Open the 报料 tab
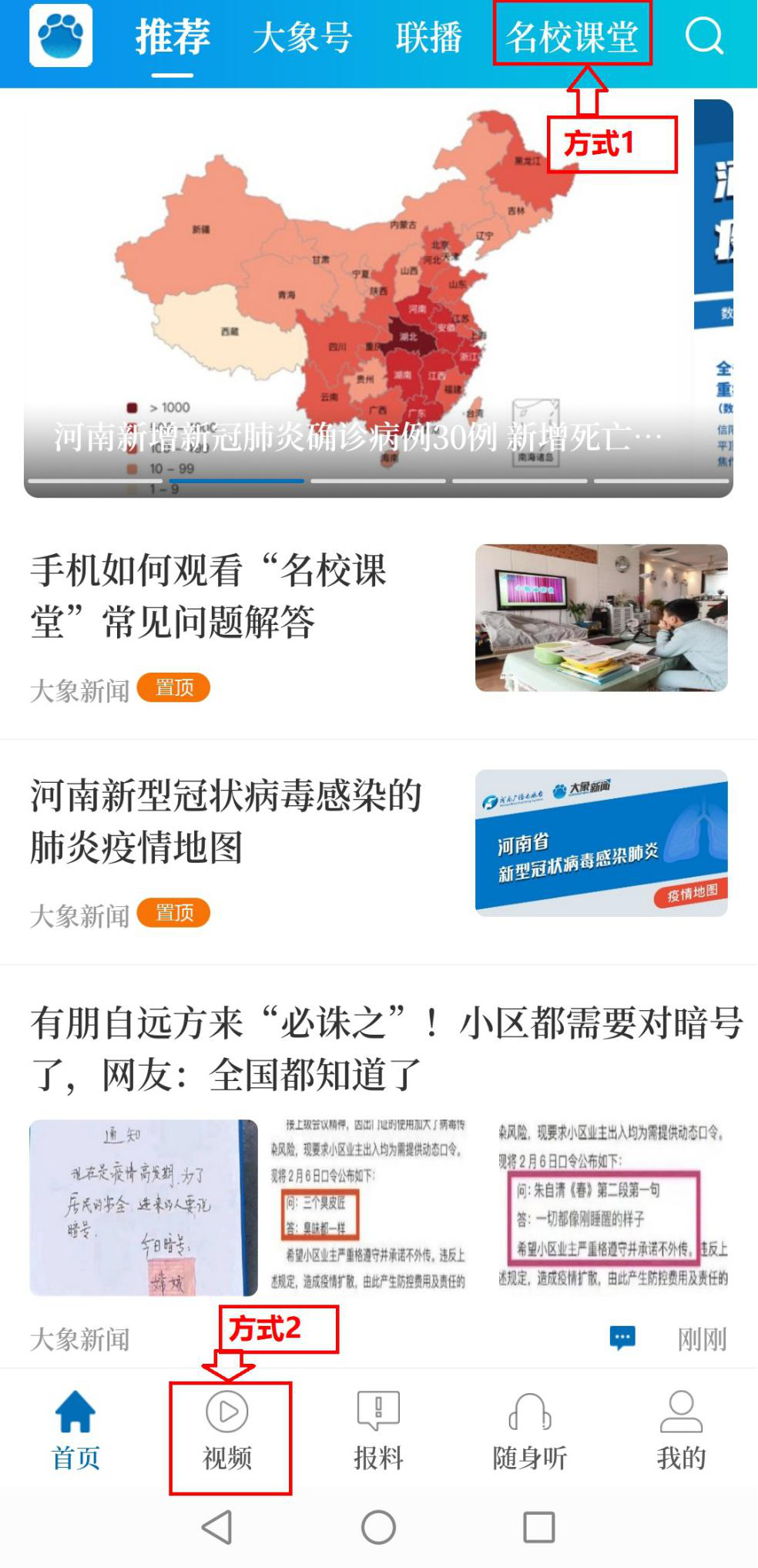This screenshot has height=1568, width=758. pyautogui.click(x=378, y=1431)
